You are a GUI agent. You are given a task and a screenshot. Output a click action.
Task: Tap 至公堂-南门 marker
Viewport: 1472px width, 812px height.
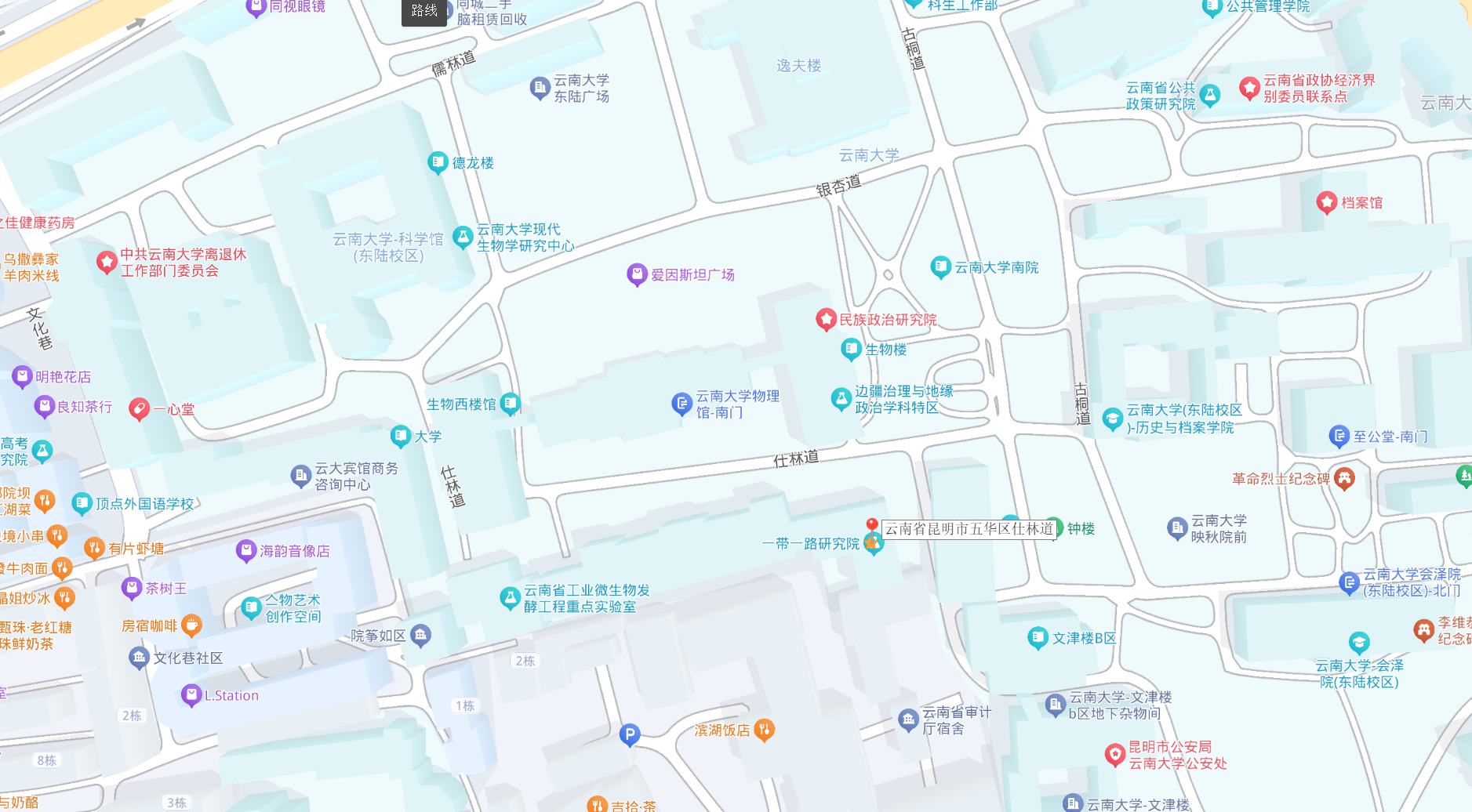(x=1339, y=437)
